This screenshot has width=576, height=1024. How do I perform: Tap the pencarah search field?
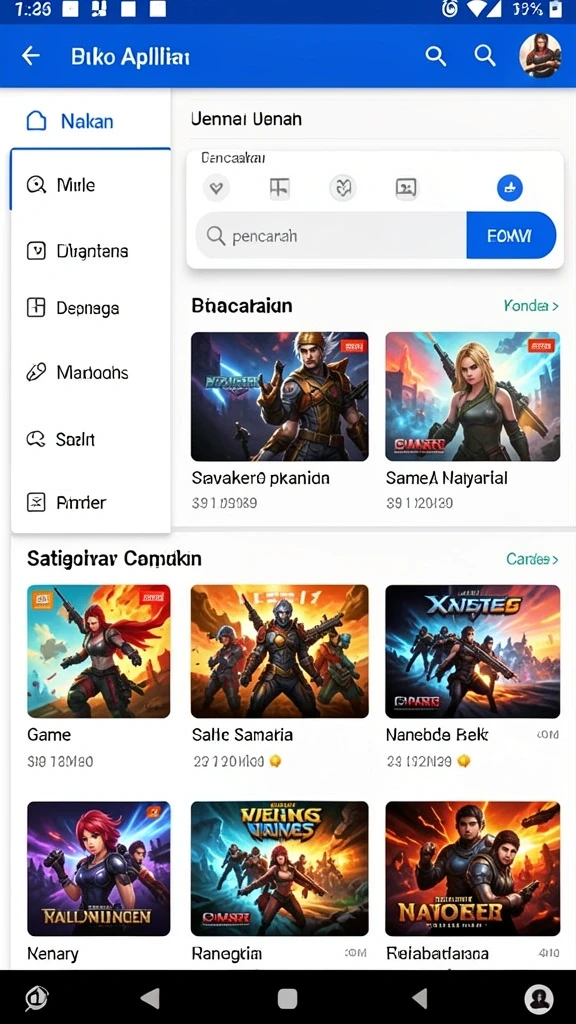[x=331, y=235]
